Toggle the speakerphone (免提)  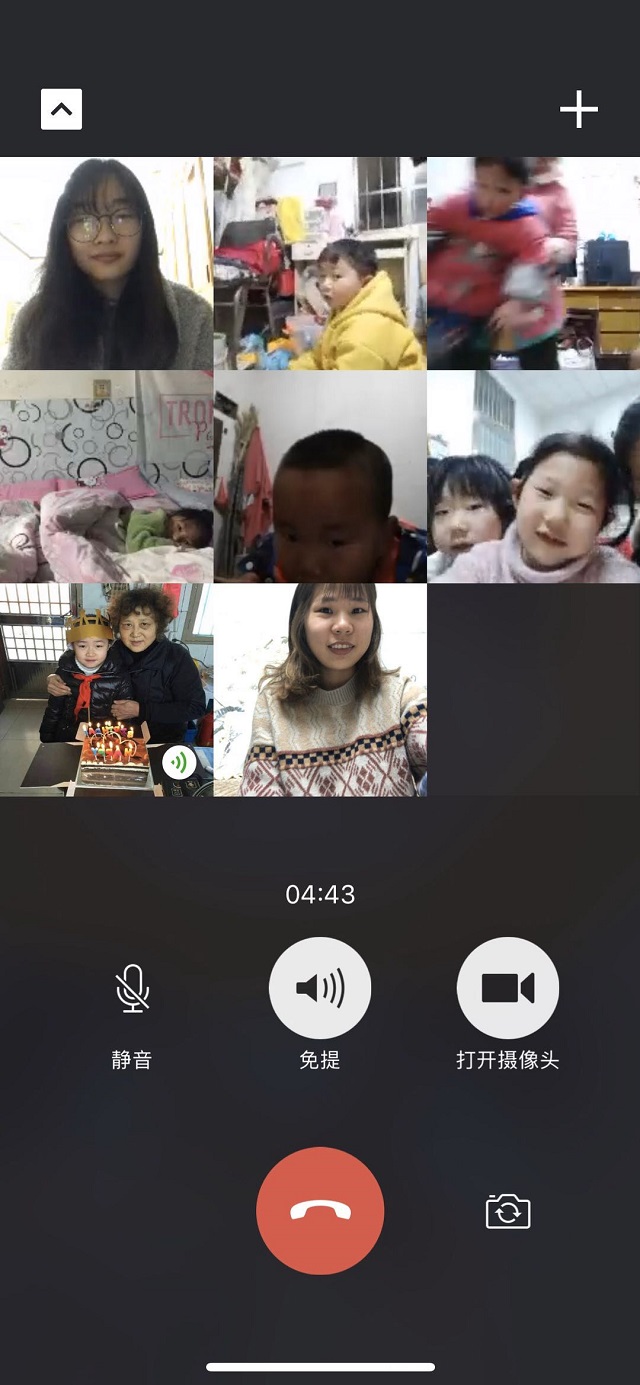pos(320,988)
